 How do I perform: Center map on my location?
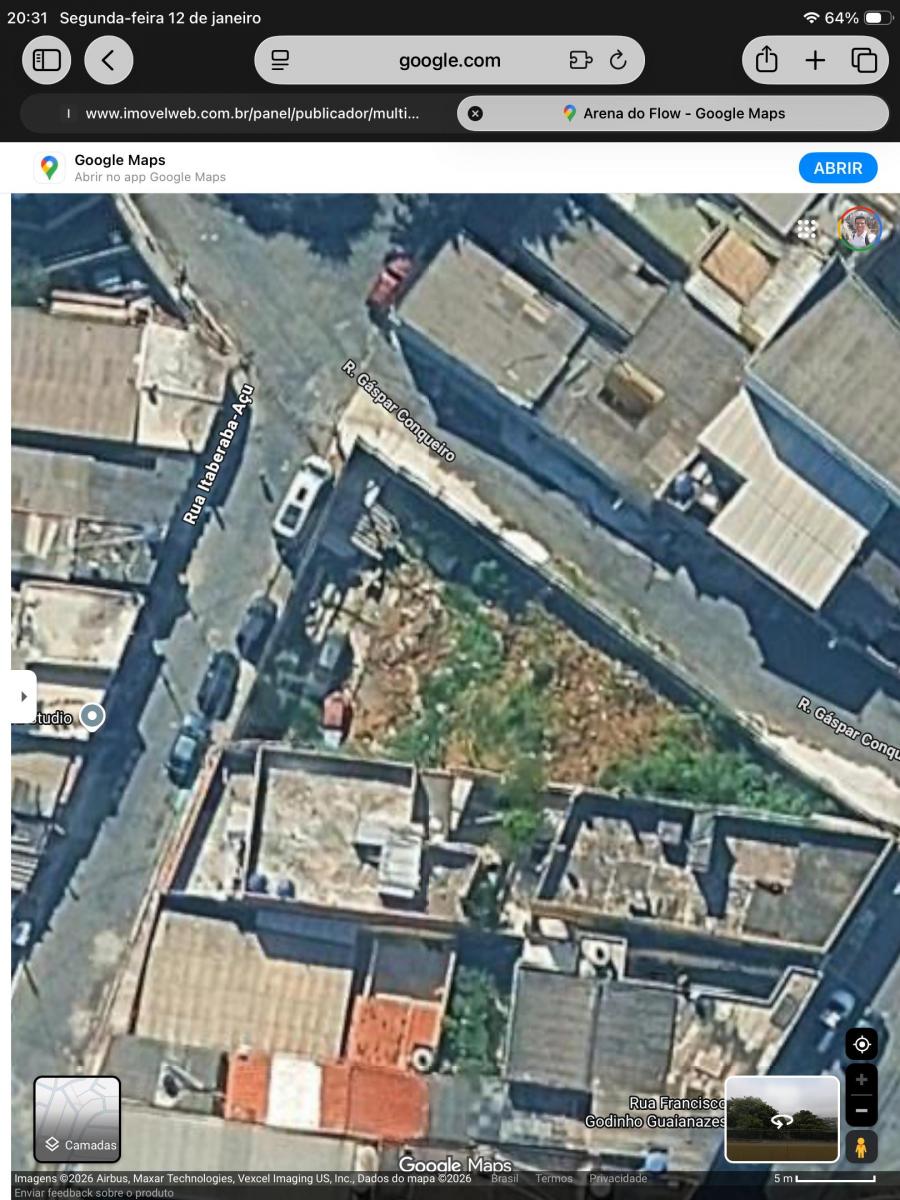(x=861, y=1045)
